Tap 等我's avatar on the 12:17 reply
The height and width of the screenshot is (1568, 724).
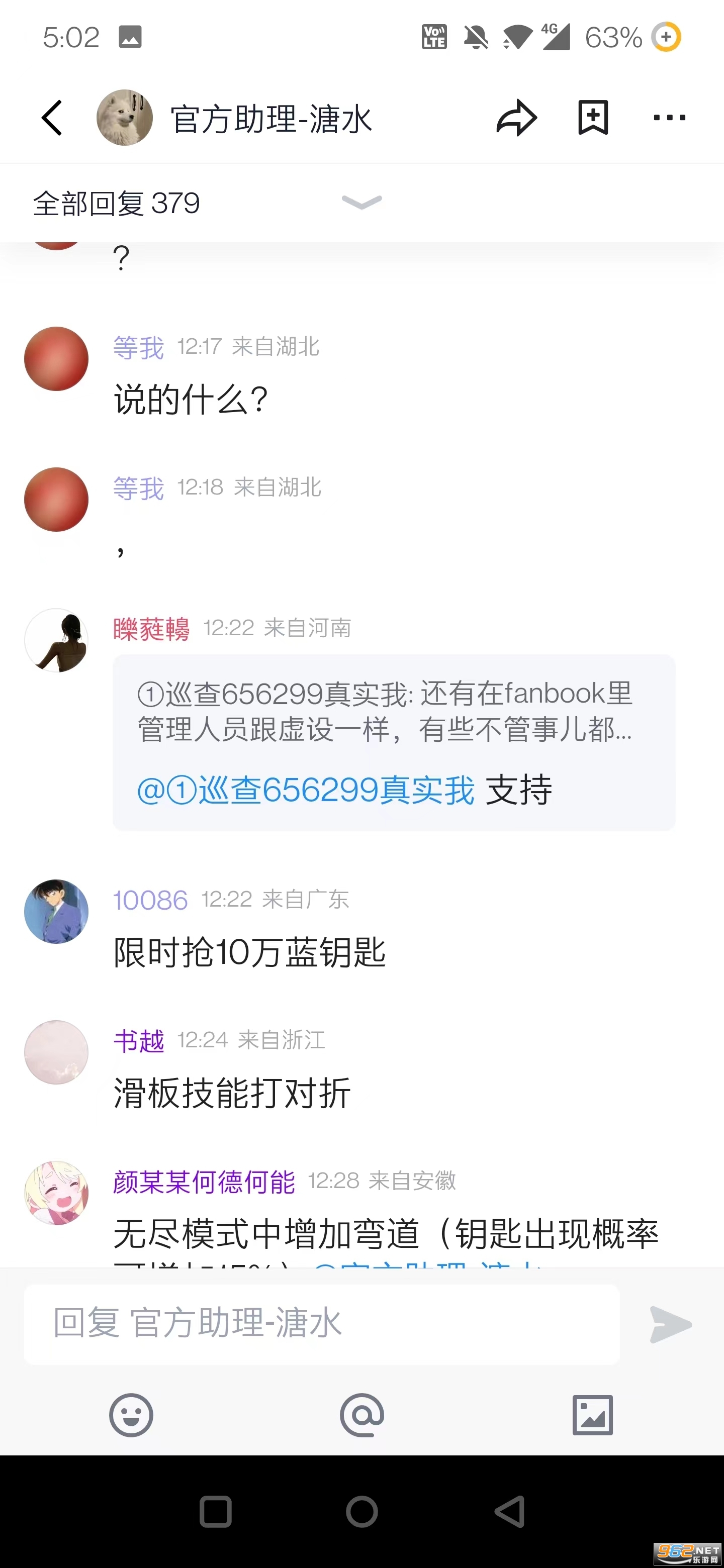point(56,359)
